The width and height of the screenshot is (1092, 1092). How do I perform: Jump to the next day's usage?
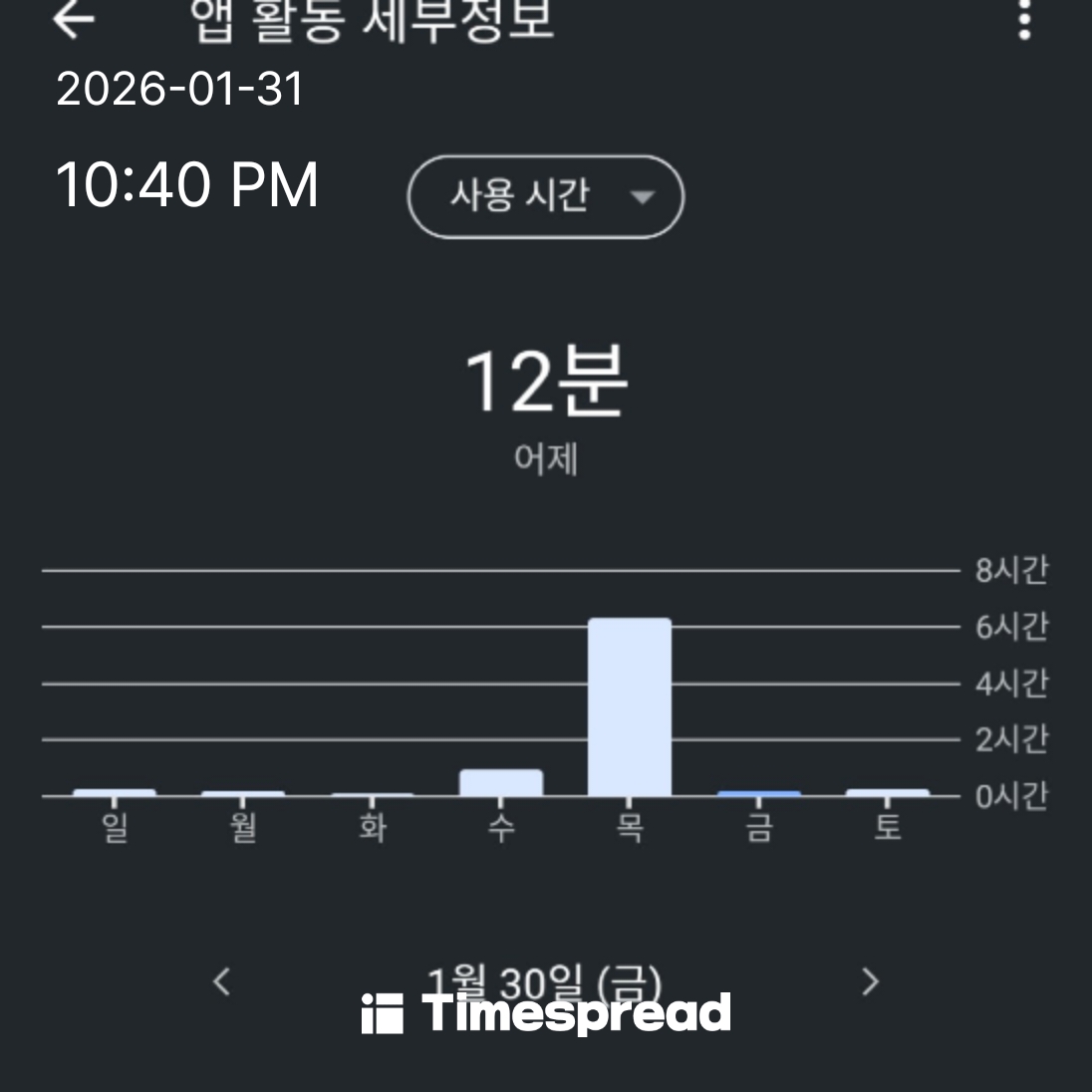pyautogui.click(x=870, y=981)
